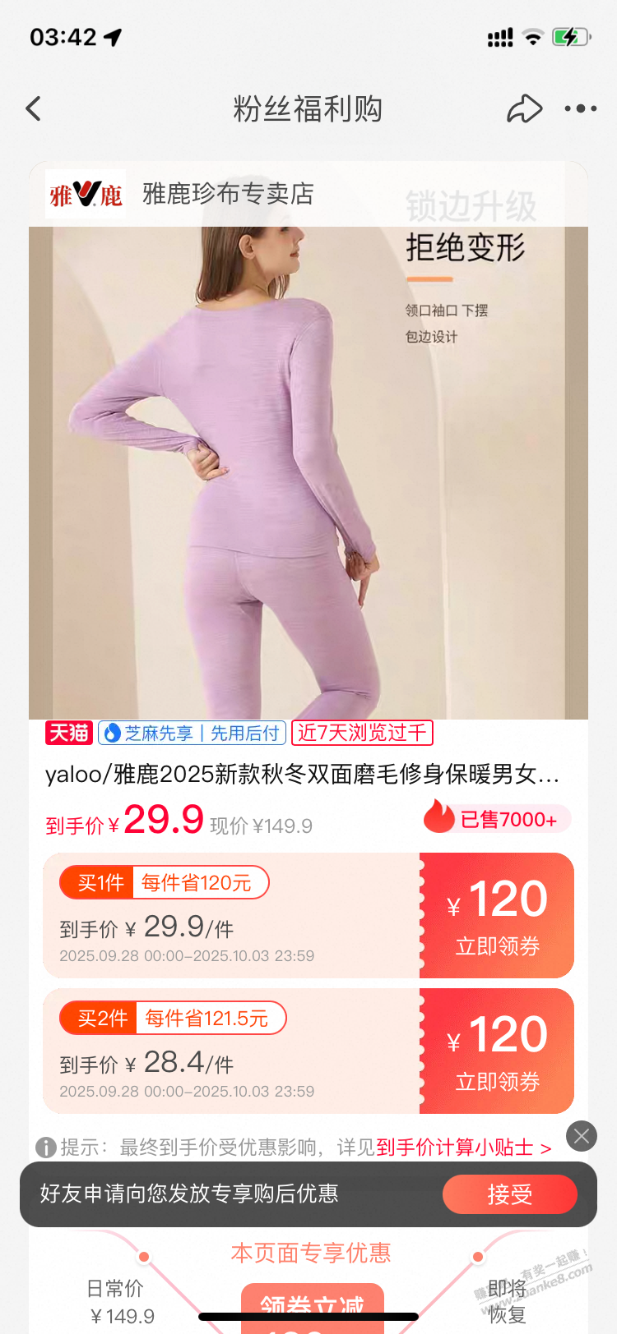The height and width of the screenshot is (1334, 617).
Task: Open the 到手价计算小贴士 link
Action: [463, 1147]
